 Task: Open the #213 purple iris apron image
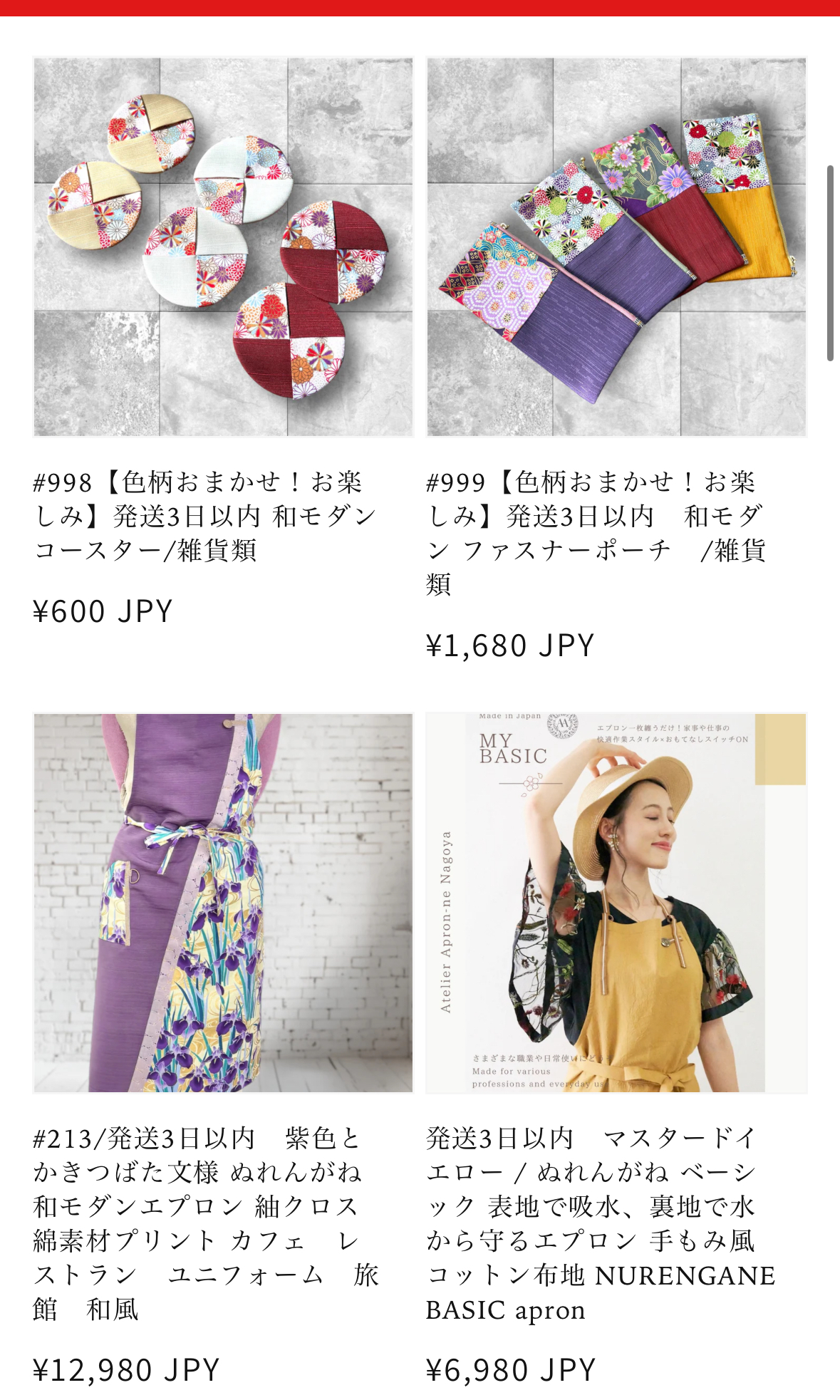(223, 903)
